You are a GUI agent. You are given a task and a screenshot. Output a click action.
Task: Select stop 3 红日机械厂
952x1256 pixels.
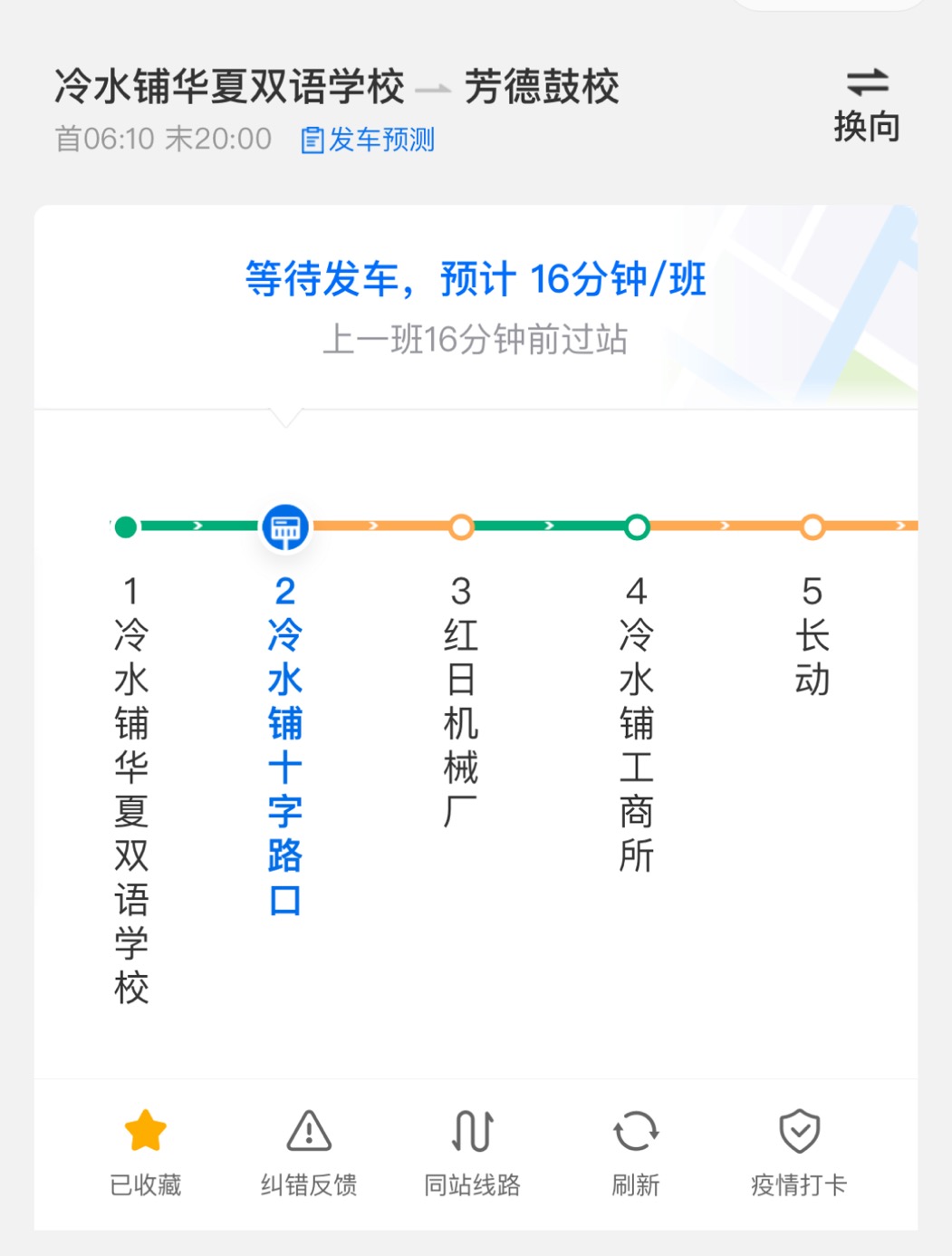461,702
